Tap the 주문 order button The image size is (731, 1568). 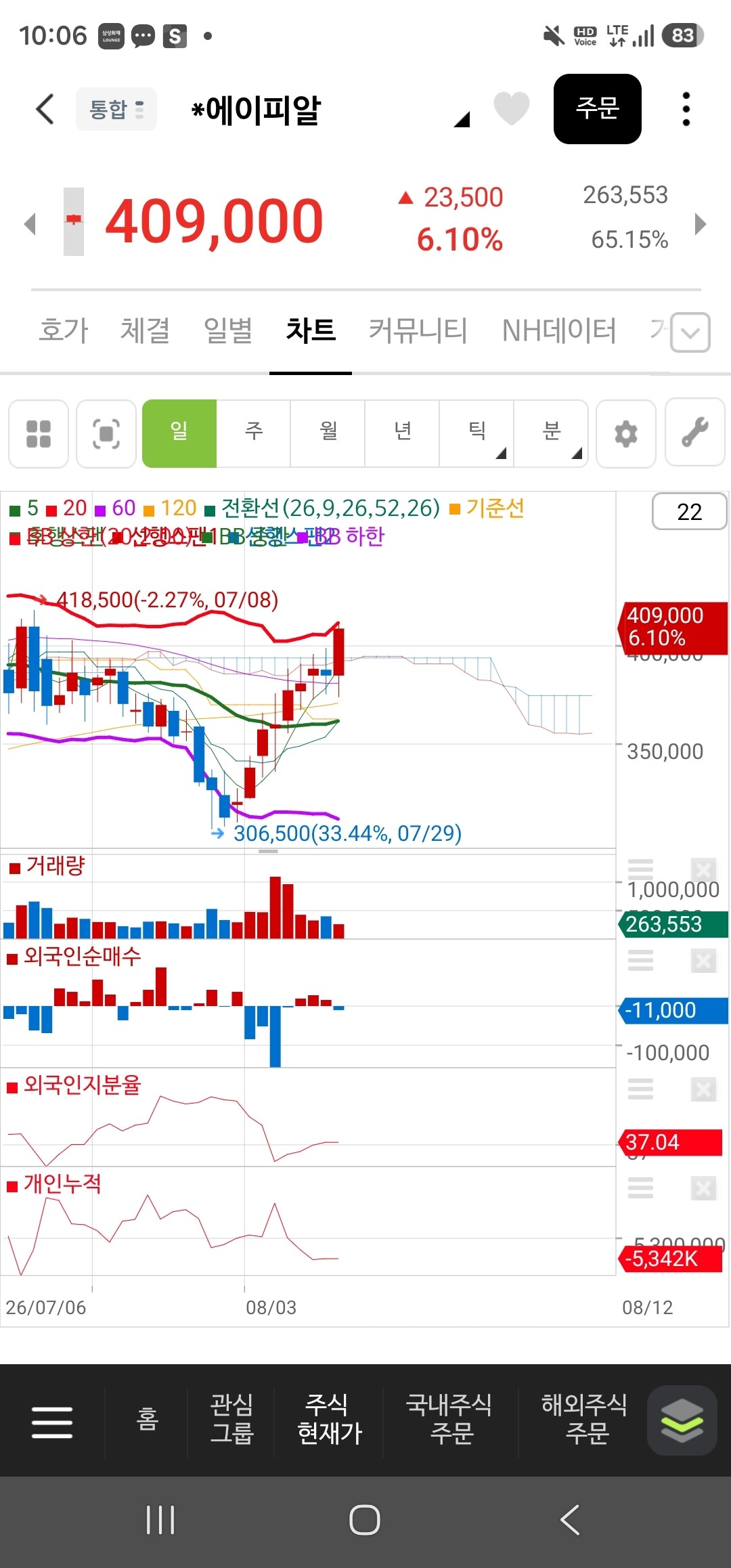pyautogui.click(x=598, y=109)
